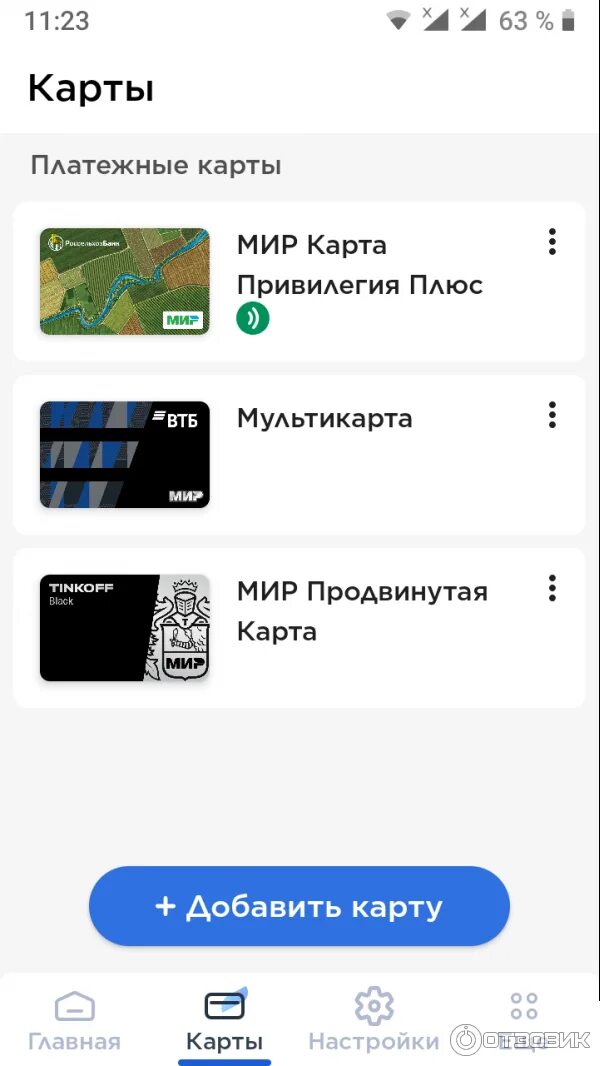Show more options for МИР Продвинутая Карта
This screenshot has height=1066, width=600.
pyautogui.click(x=552, y=588)
